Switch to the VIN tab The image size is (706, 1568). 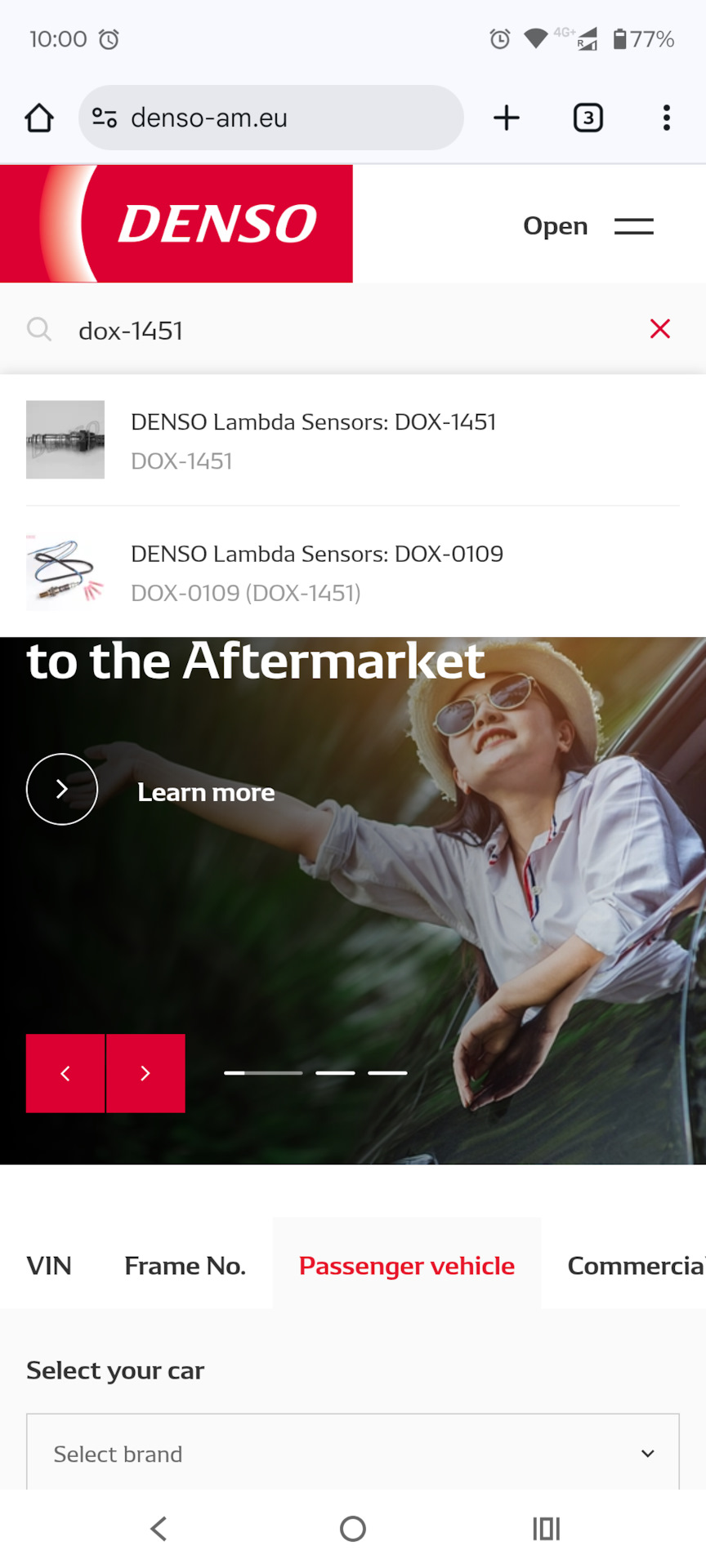[49, 1265]
